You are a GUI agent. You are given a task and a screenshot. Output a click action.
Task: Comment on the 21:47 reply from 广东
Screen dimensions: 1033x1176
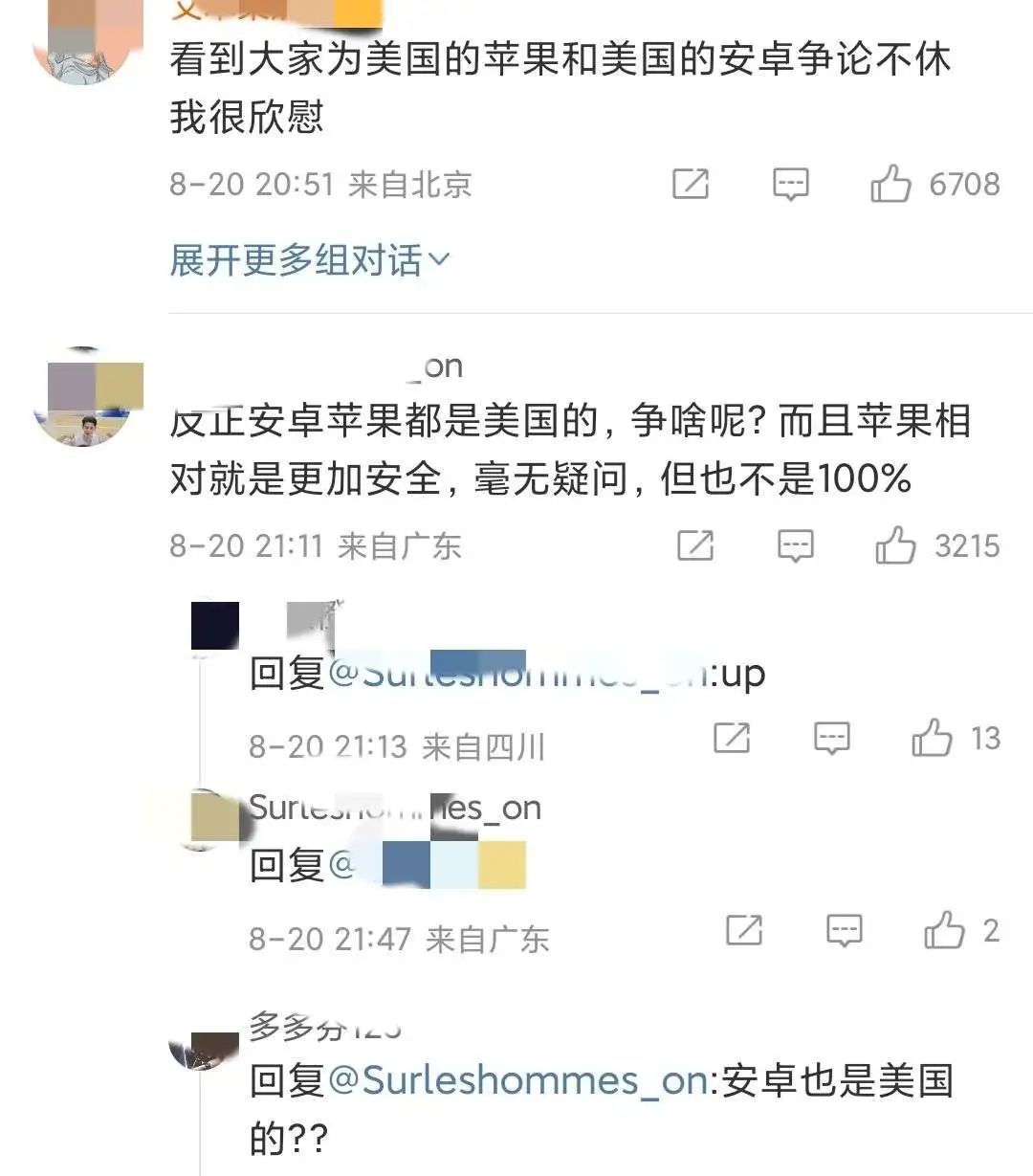(844, 930)
